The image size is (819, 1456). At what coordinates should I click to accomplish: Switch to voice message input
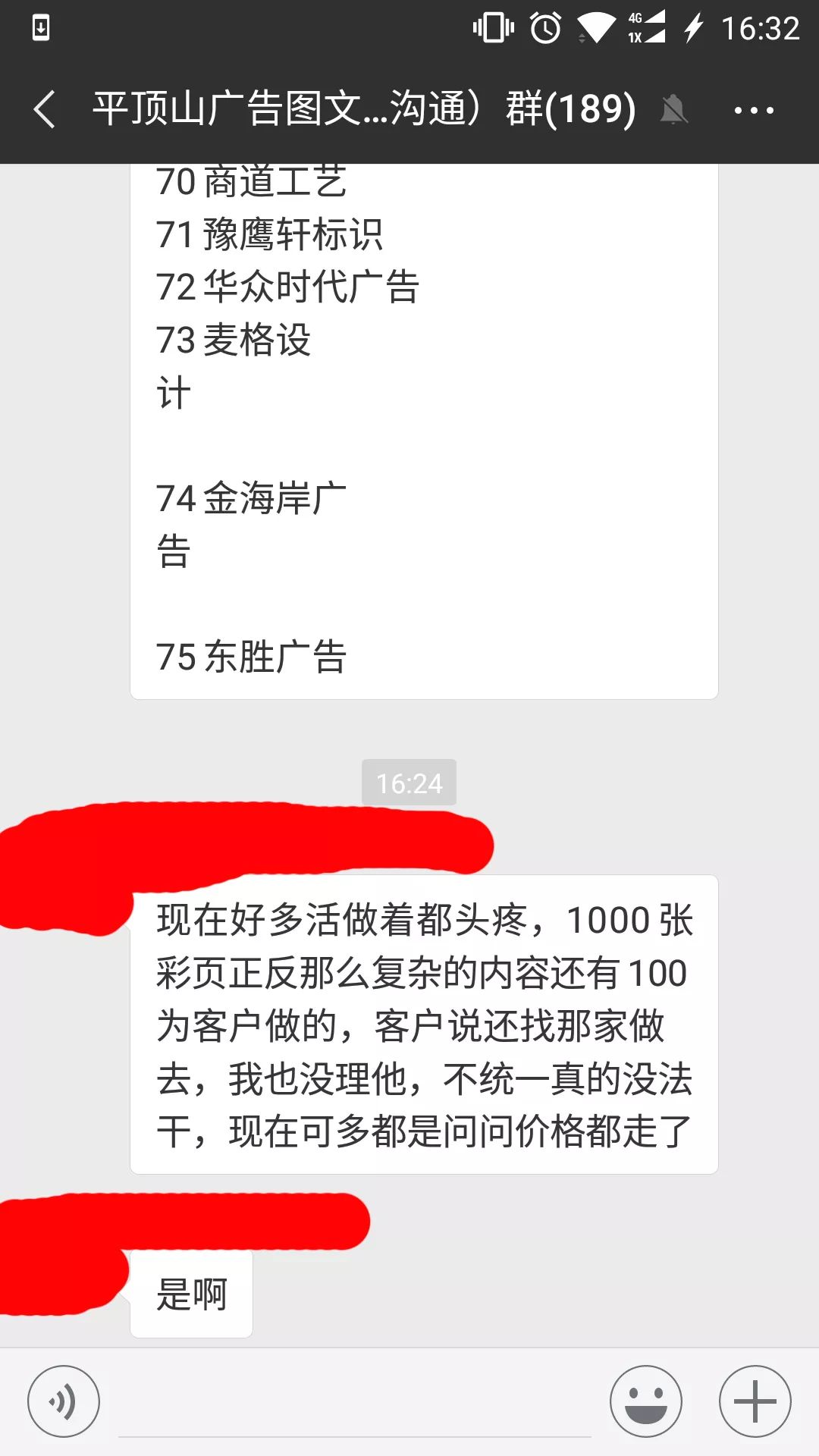tap(64, 1401)
